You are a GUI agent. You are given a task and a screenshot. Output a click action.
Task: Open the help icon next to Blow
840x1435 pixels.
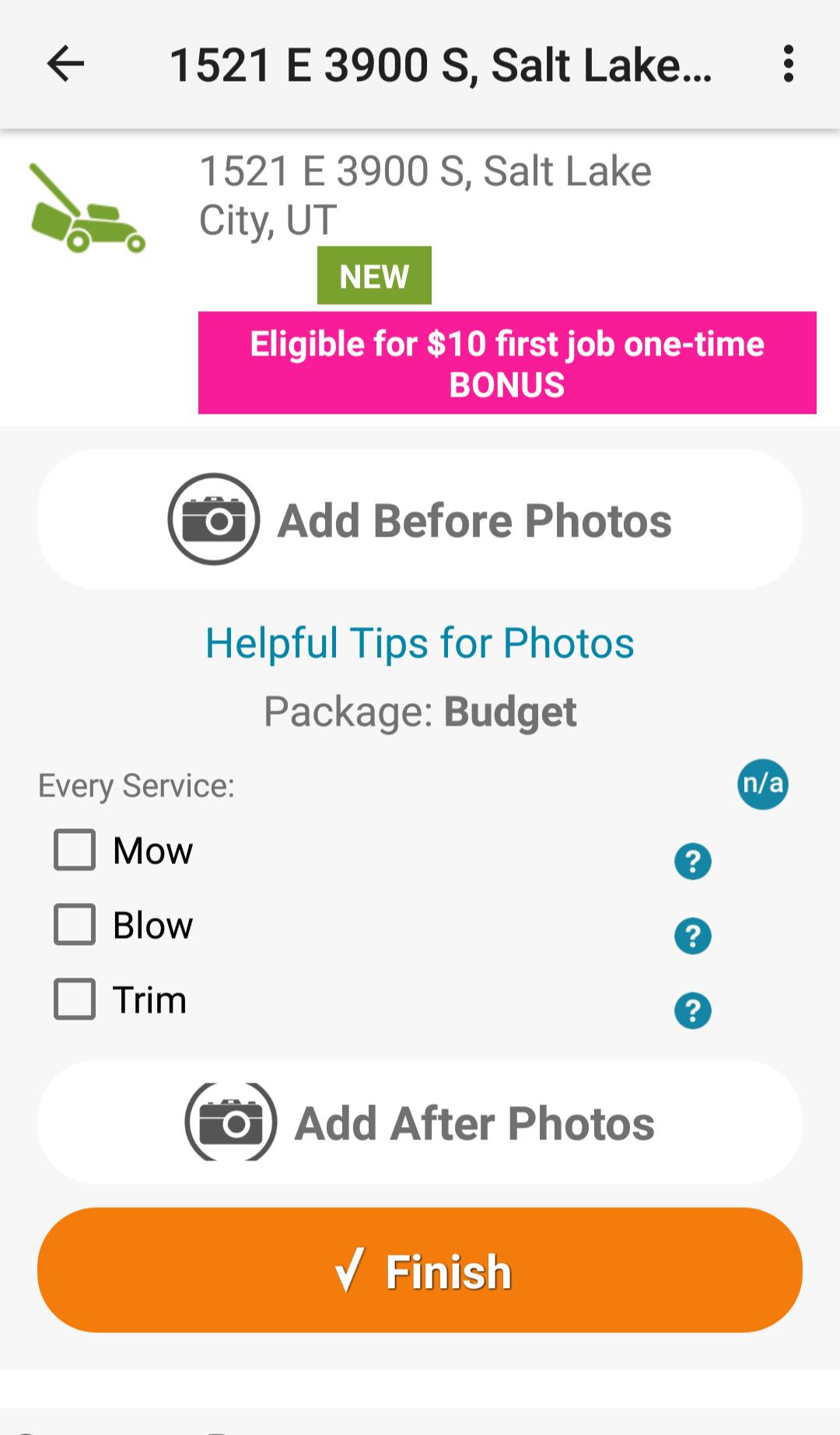pos(691,935)
